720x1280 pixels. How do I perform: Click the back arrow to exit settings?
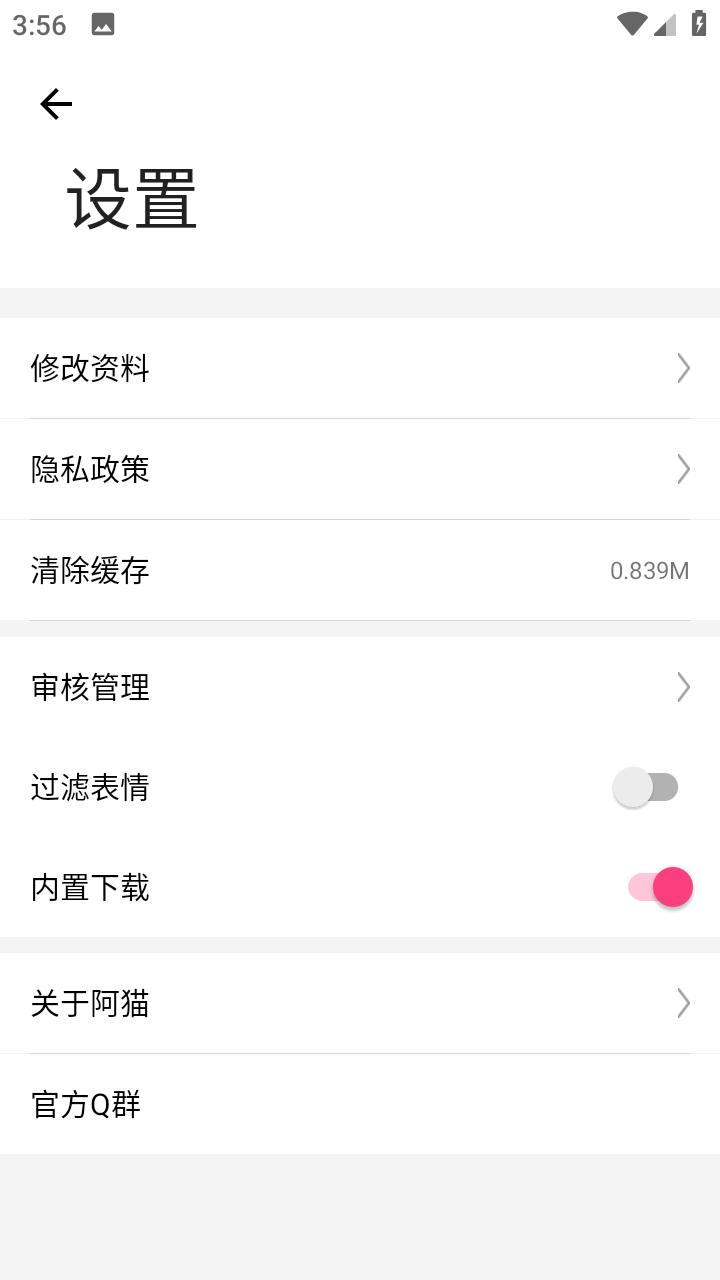tap(56, 102)
